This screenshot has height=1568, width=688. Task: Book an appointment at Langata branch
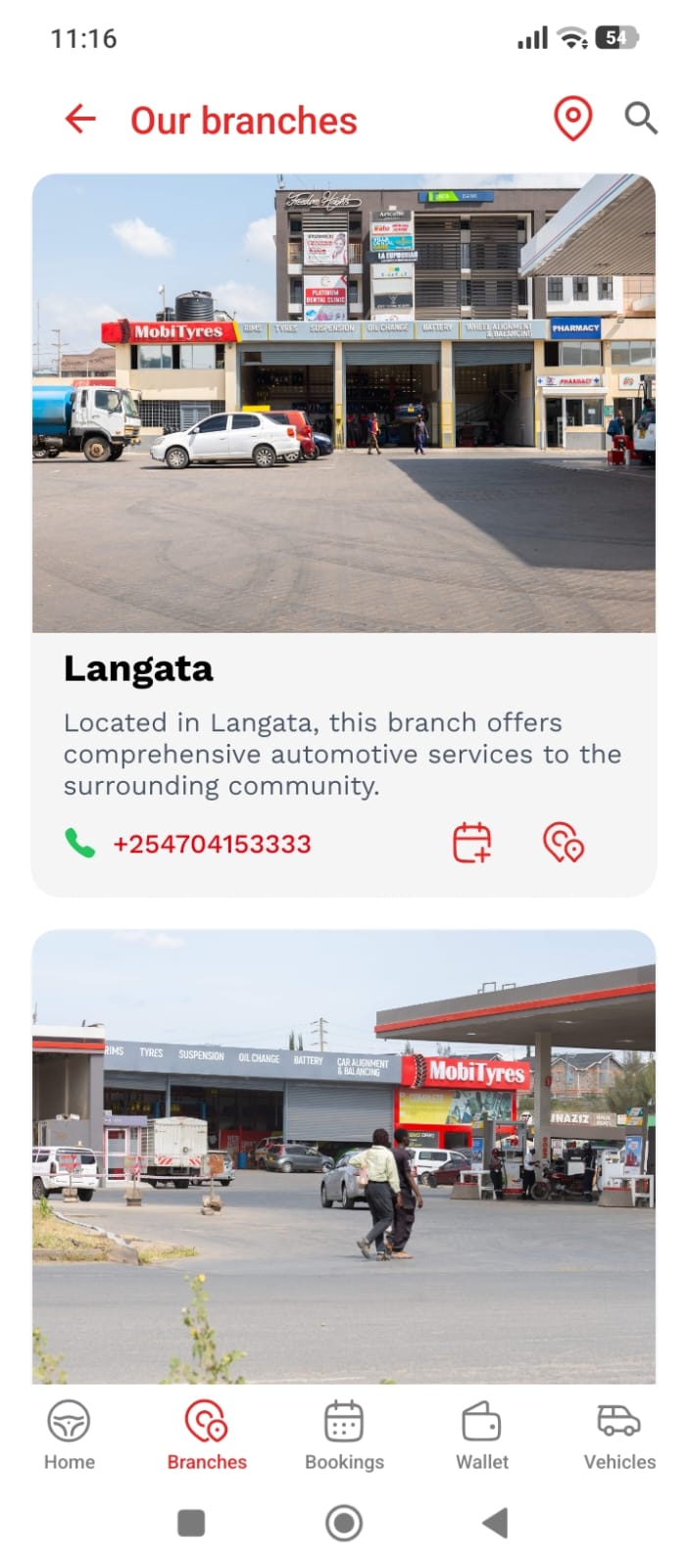471,843
